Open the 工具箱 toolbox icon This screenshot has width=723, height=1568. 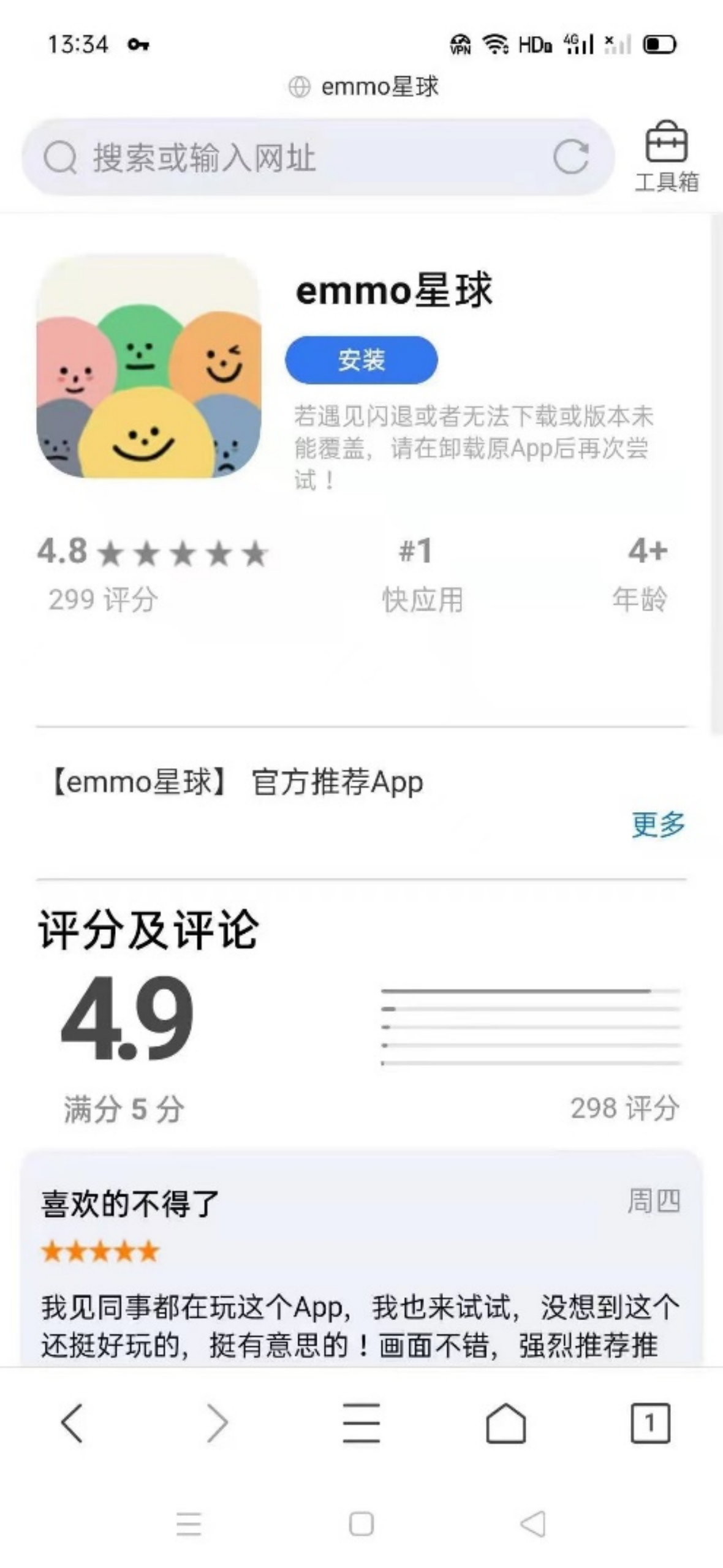[x=667, y=150]
